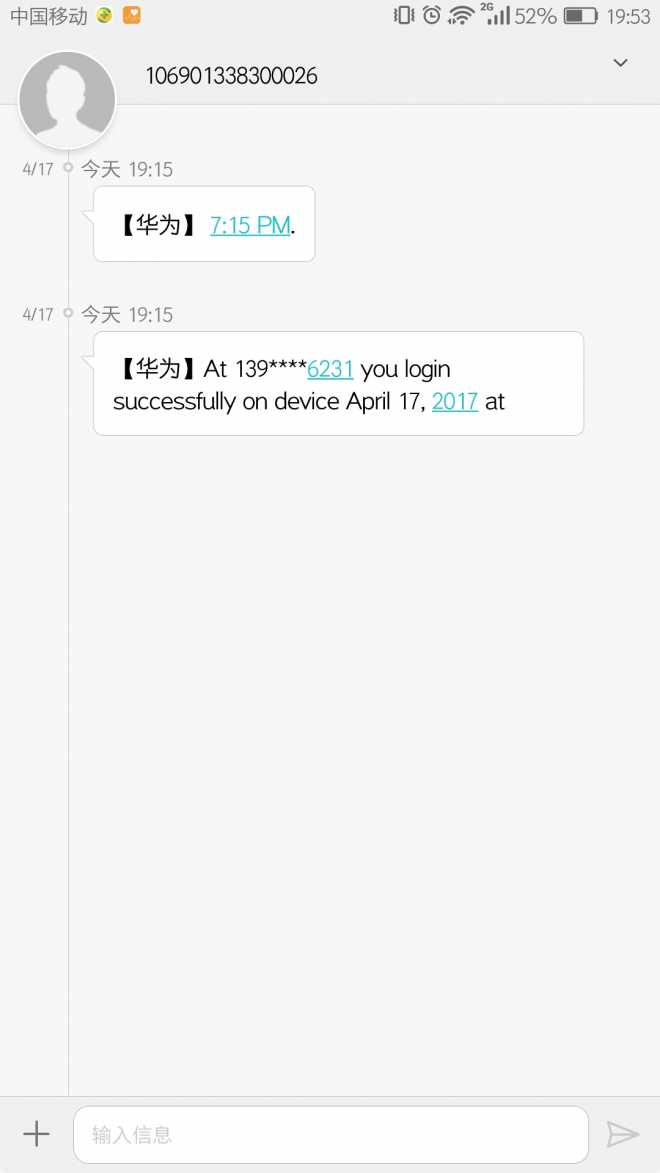The height and width of the screenshot is (1173, 660).
Task: Open the attachment plus menu
Action: tap(36, 1133)
